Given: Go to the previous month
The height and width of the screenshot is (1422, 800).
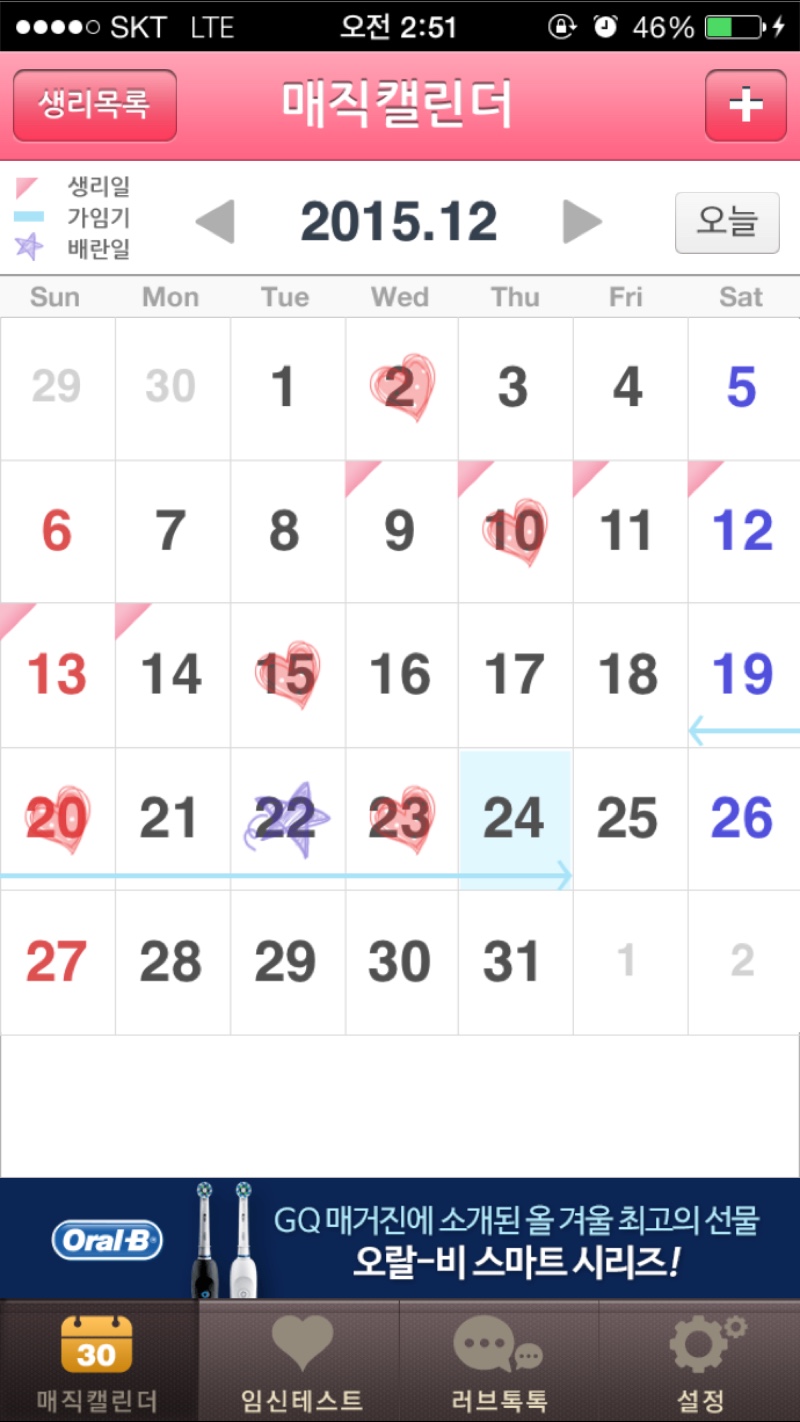Looking at the screenshot, I should pos(215,221).
